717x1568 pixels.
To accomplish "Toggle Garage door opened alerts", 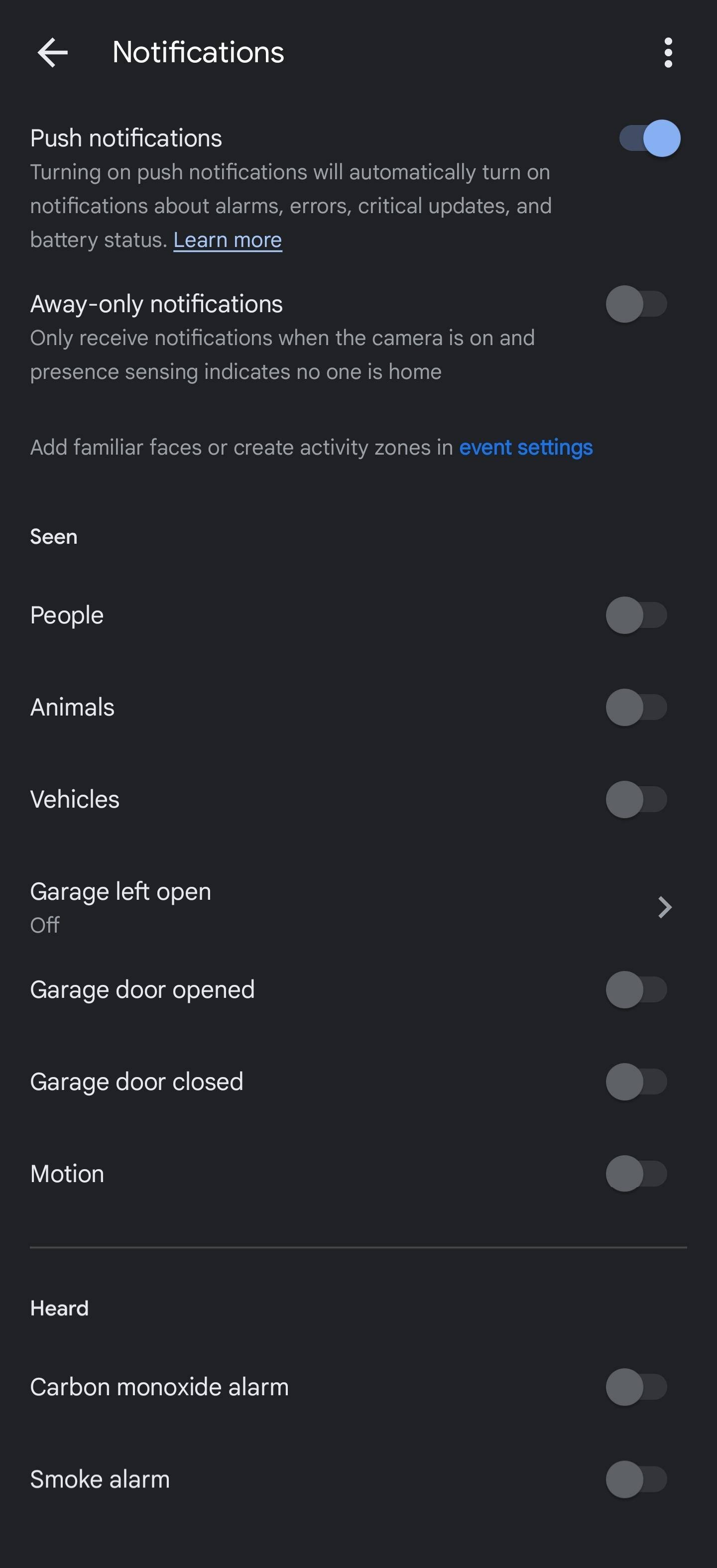I will click(x=635, y=990).
